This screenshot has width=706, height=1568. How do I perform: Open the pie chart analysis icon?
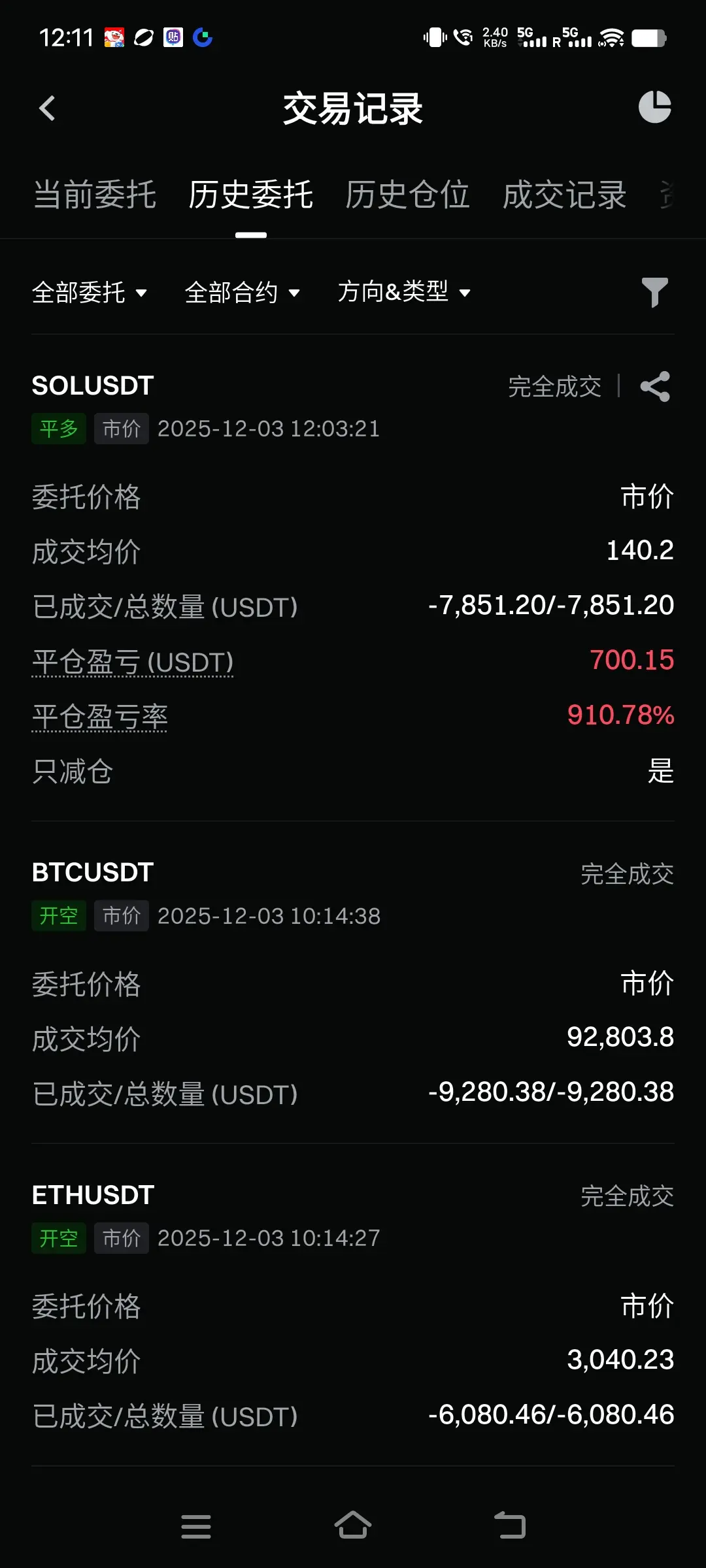pos(654,107)
